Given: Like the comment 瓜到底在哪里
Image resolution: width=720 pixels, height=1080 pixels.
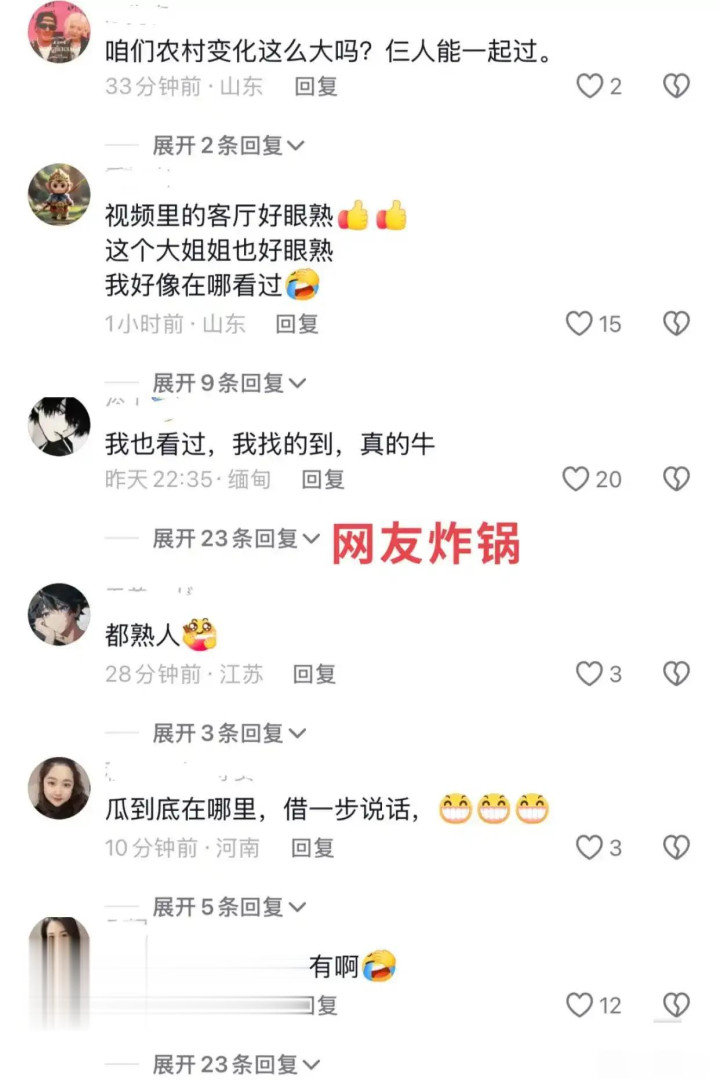Looking at the screenshot, I should pos(590,848).
